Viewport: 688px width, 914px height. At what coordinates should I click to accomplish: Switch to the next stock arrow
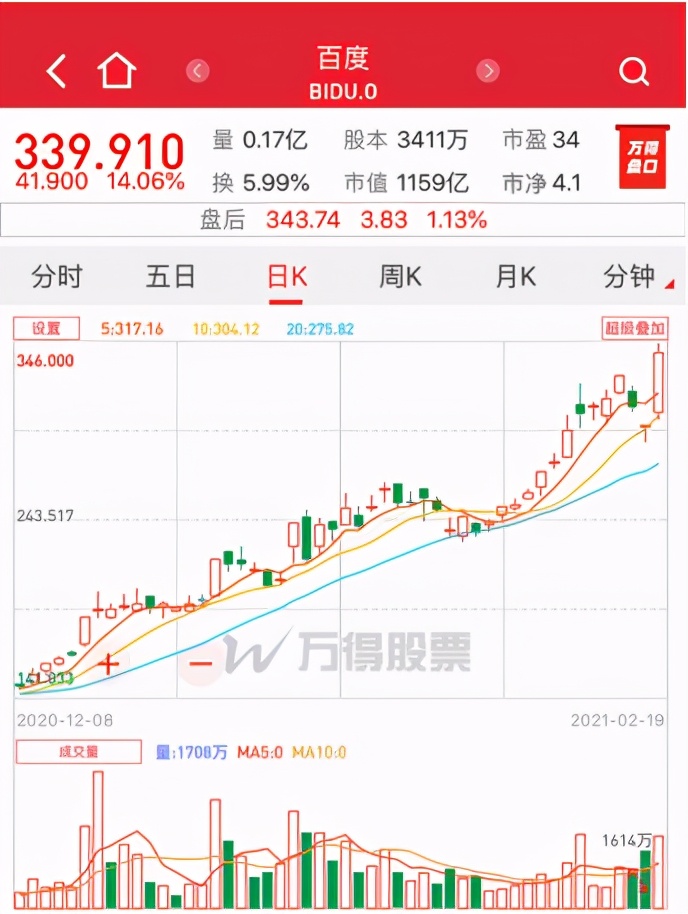click(488, 71)
